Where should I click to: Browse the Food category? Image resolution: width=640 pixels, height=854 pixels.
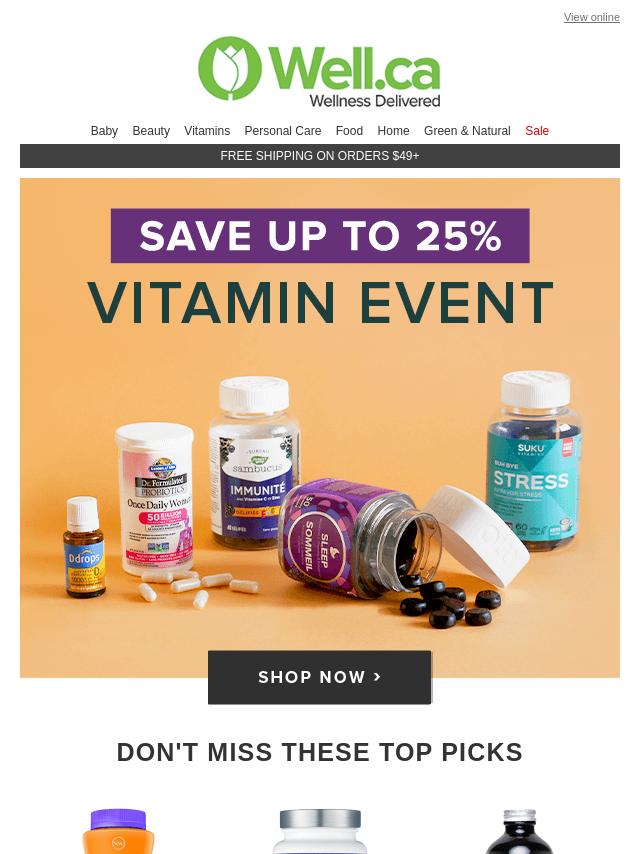(349, 131)
